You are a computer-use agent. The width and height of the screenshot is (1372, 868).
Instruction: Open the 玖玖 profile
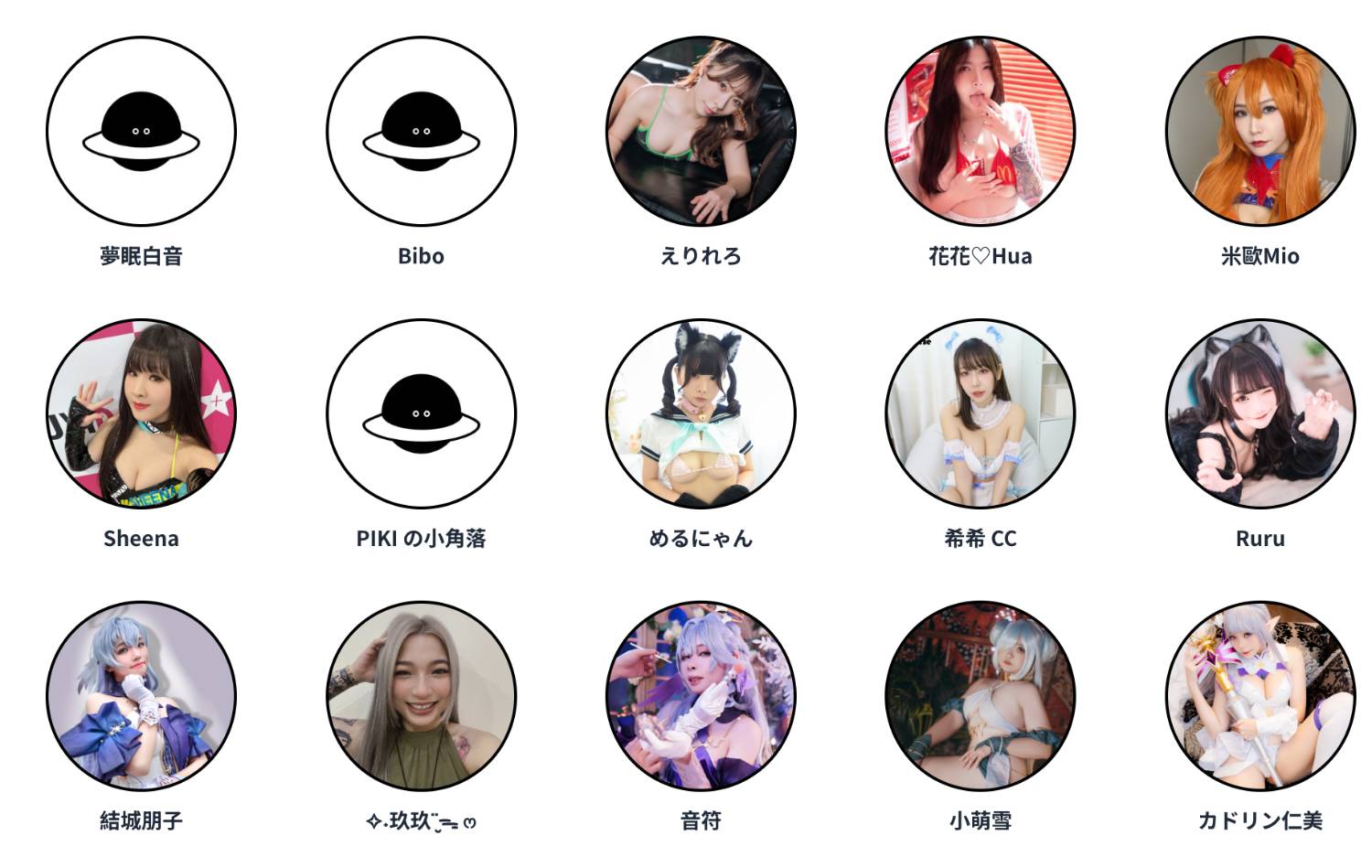[x=421, y=696]
